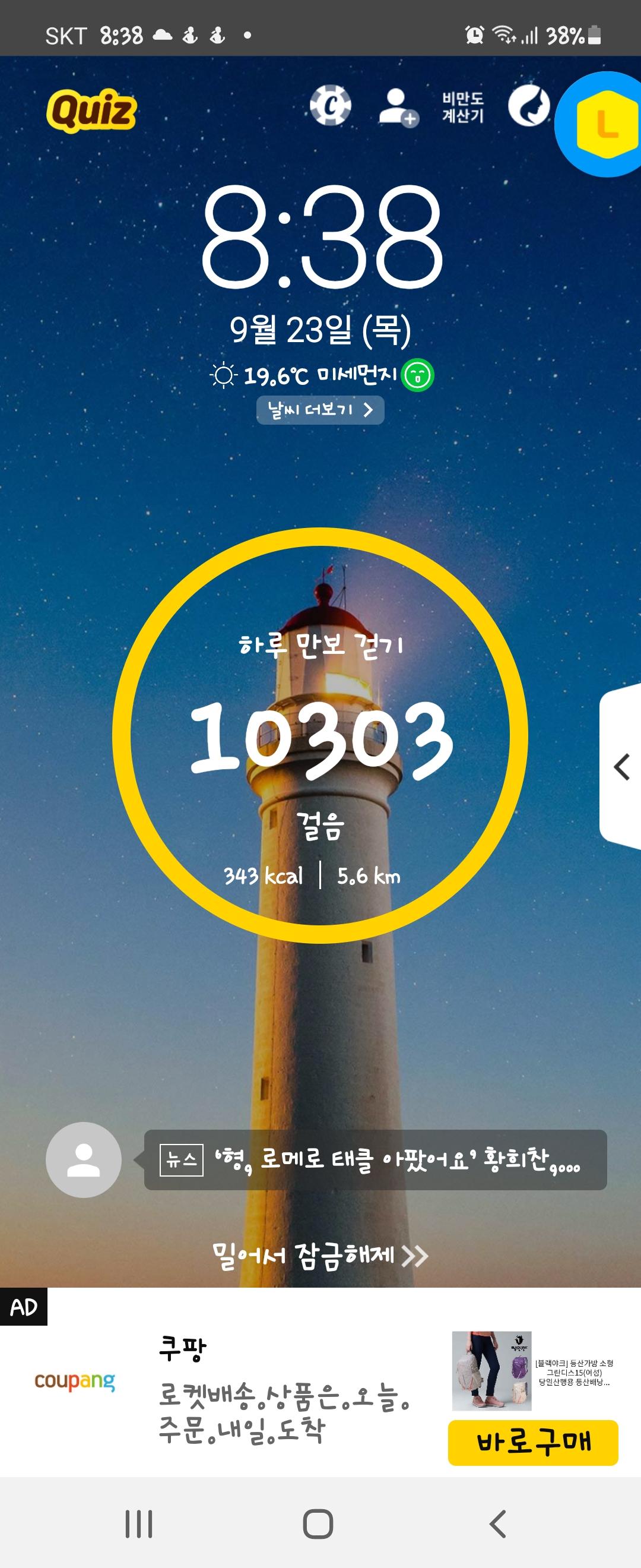Open the add friend icon
Image resolution: width=641 pixels, height=1568 pixels.
(x=398, y=106)
